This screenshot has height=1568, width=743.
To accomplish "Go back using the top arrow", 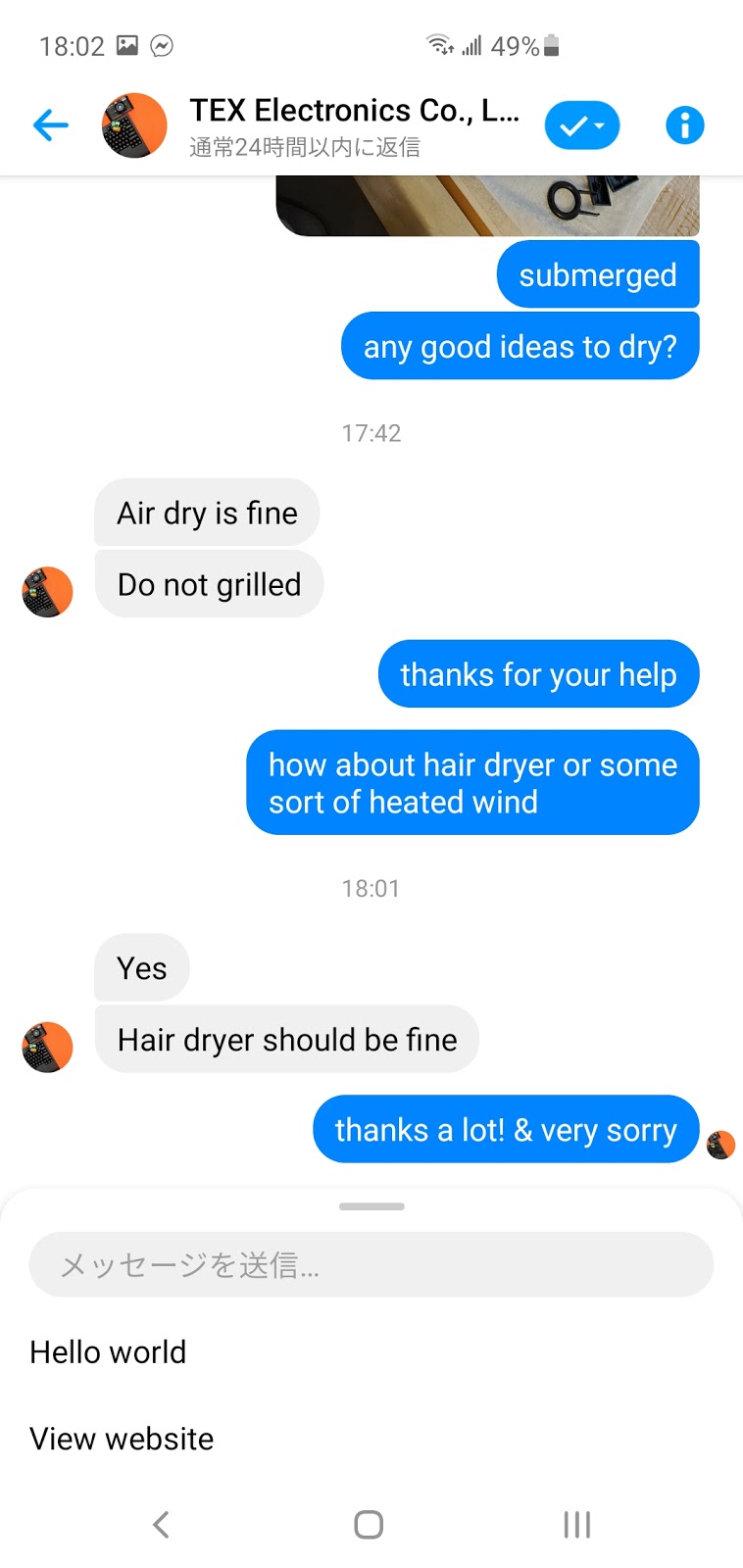I will point(50,125).
